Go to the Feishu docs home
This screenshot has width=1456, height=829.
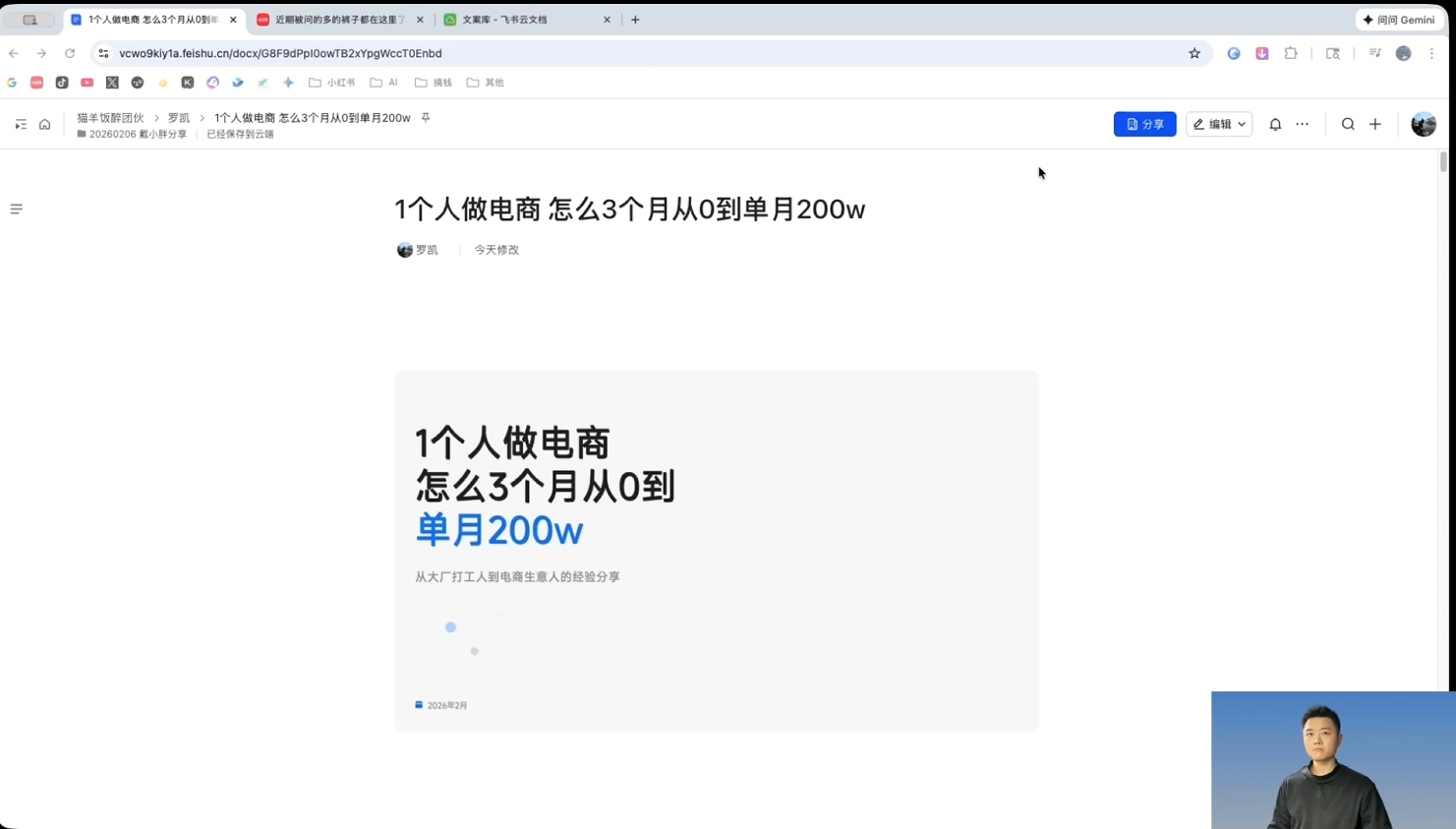click(x=44, y=124)
